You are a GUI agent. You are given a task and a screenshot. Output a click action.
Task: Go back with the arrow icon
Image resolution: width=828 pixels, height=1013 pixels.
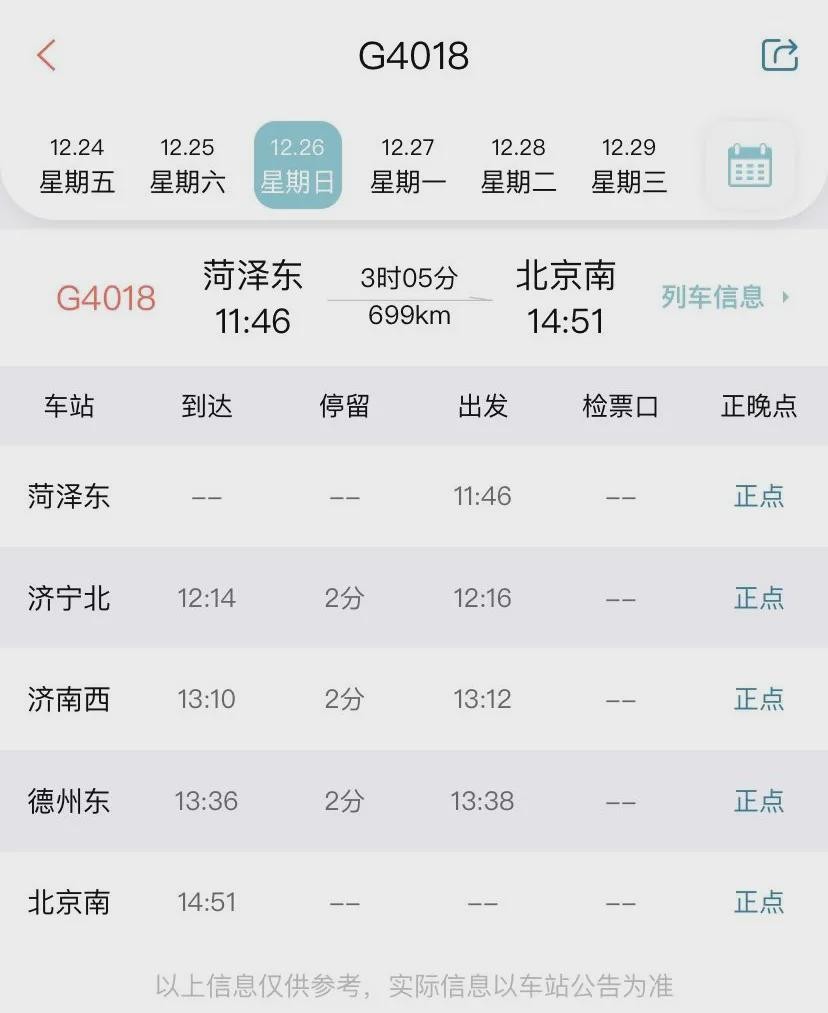pos(46,55)
